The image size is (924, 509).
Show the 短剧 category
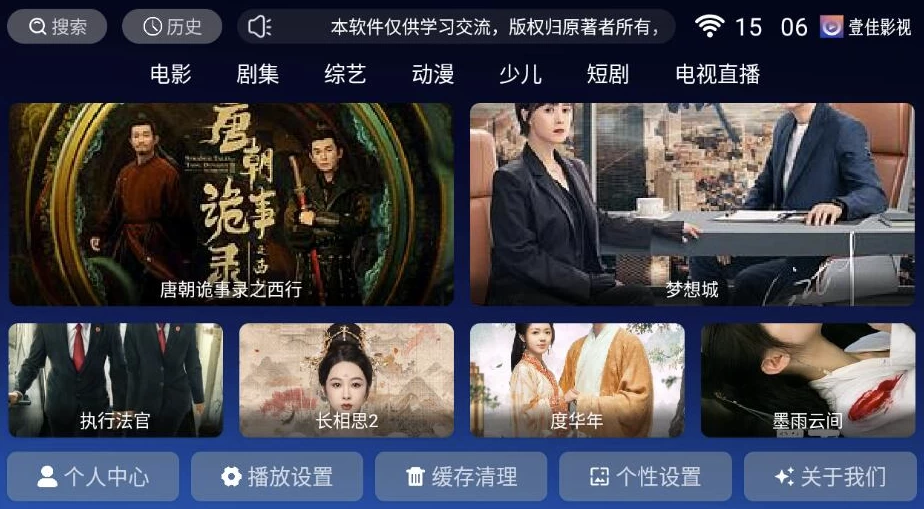[608, 74]
